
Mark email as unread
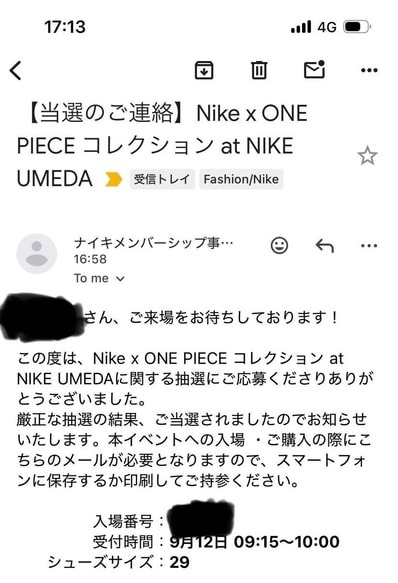[315, 69]
